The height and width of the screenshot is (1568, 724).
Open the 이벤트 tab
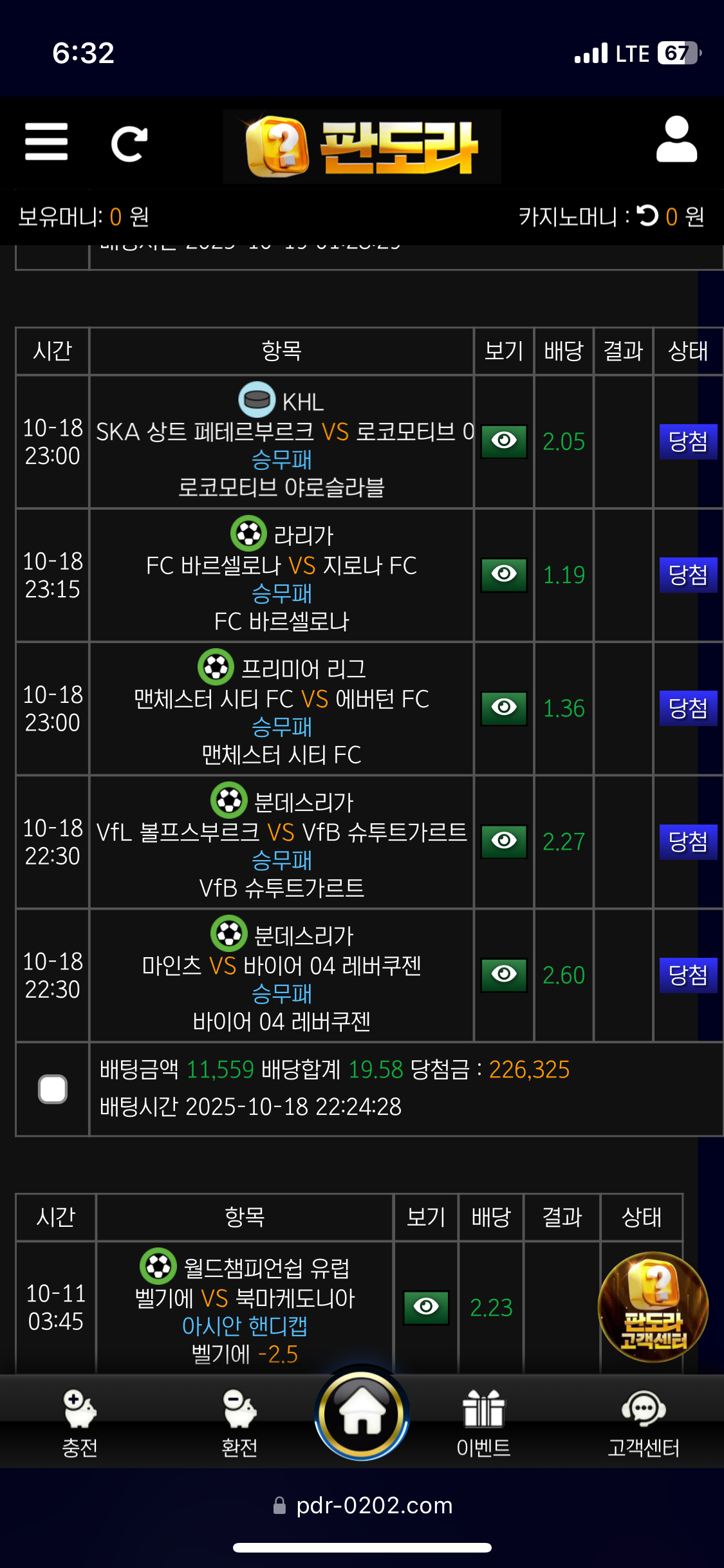click(x=483, y=1423)
